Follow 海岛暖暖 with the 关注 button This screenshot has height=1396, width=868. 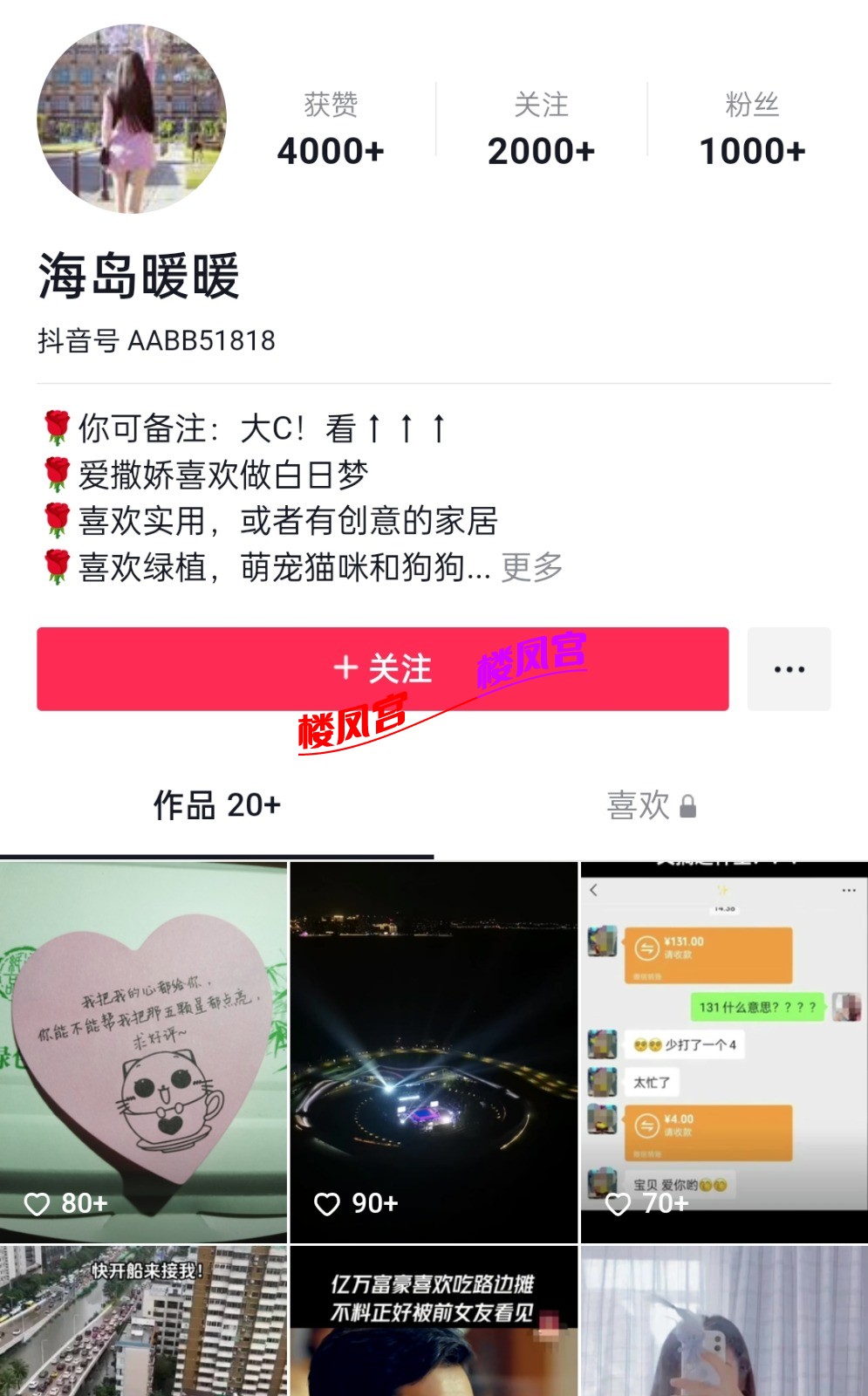tap(382, 669)
